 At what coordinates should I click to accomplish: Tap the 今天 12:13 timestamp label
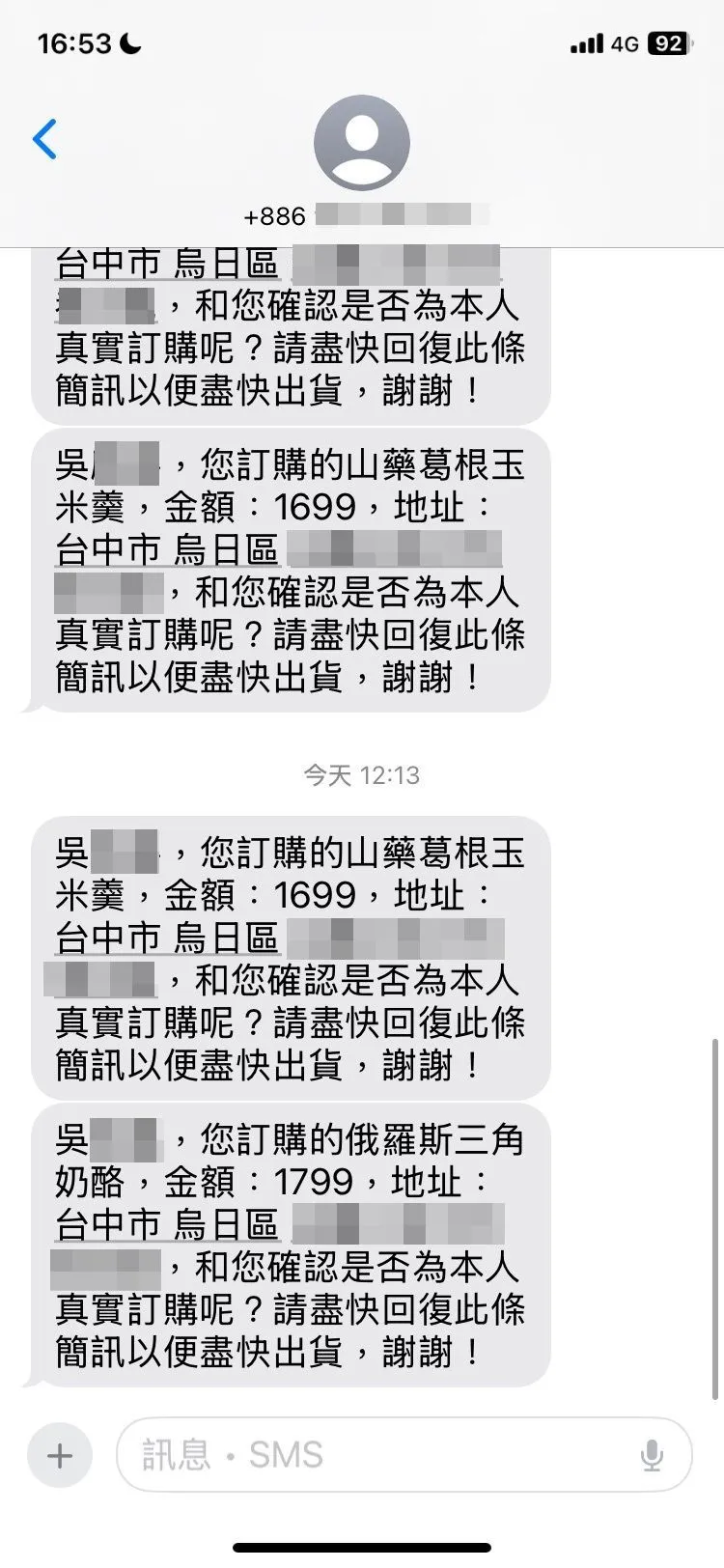point(362,773)
